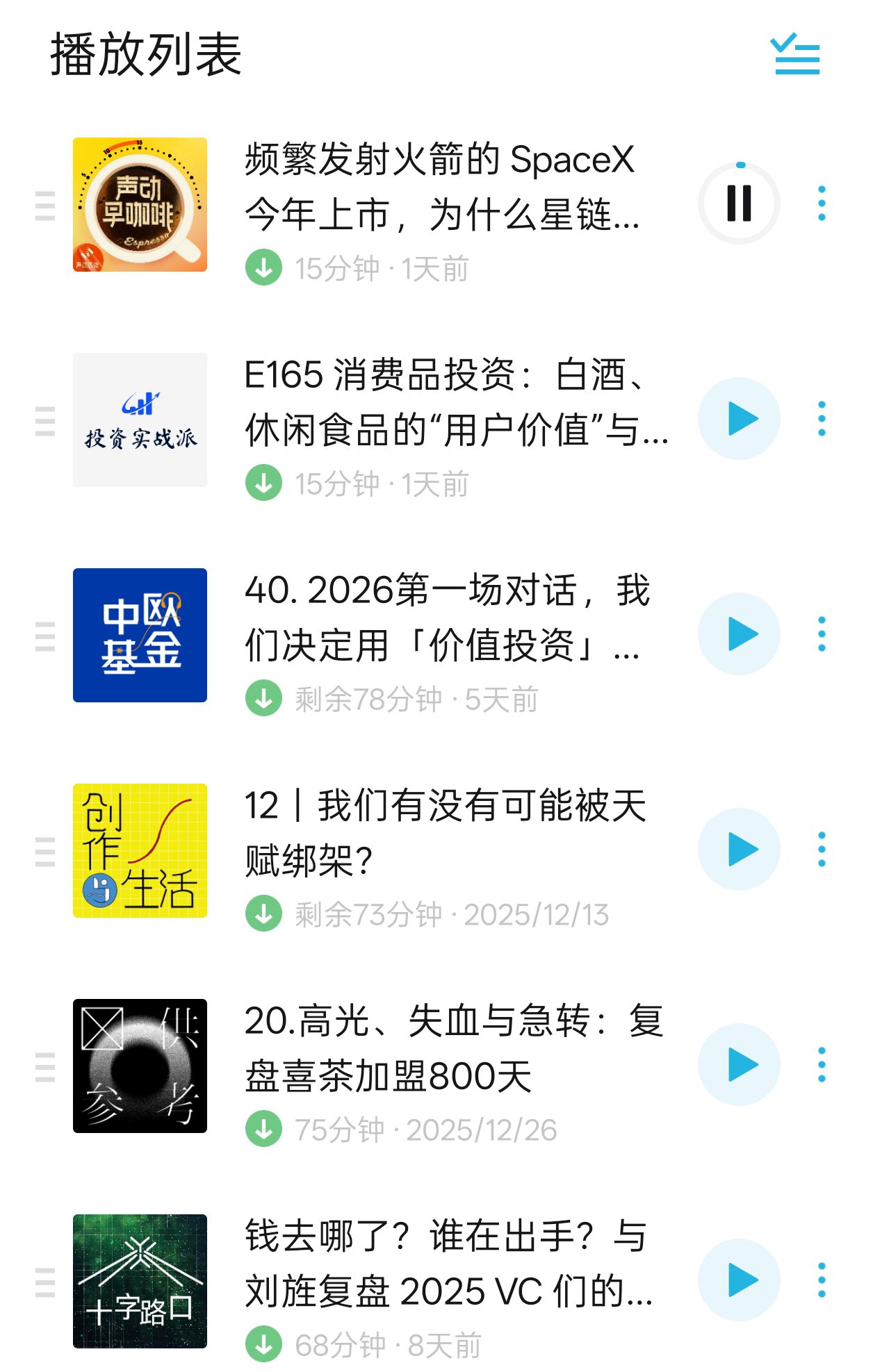This screenshot has height=1372, width=873.
Task: Pause the SpaceX episode now playing
Action: click(x=739, y=204)
